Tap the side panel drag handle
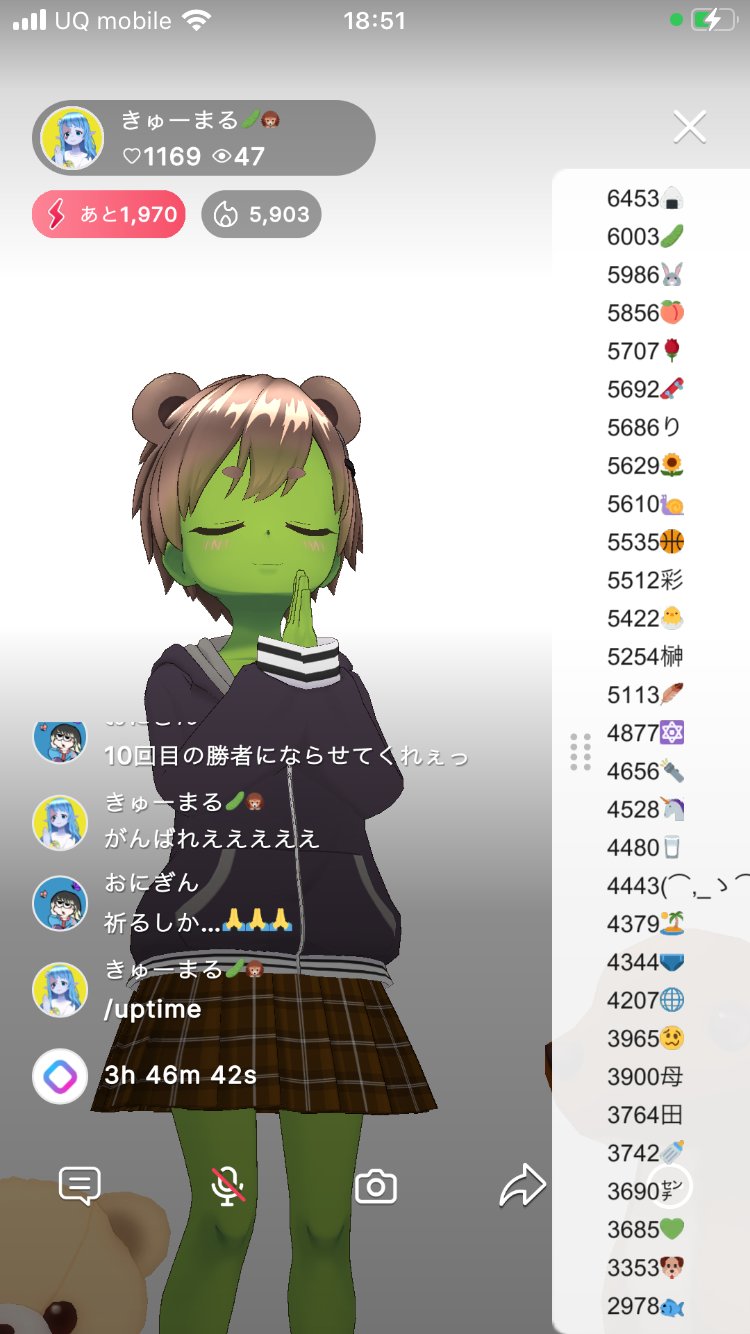The image size is (750, 1334). pyautogui.click(x=581, y=752)
